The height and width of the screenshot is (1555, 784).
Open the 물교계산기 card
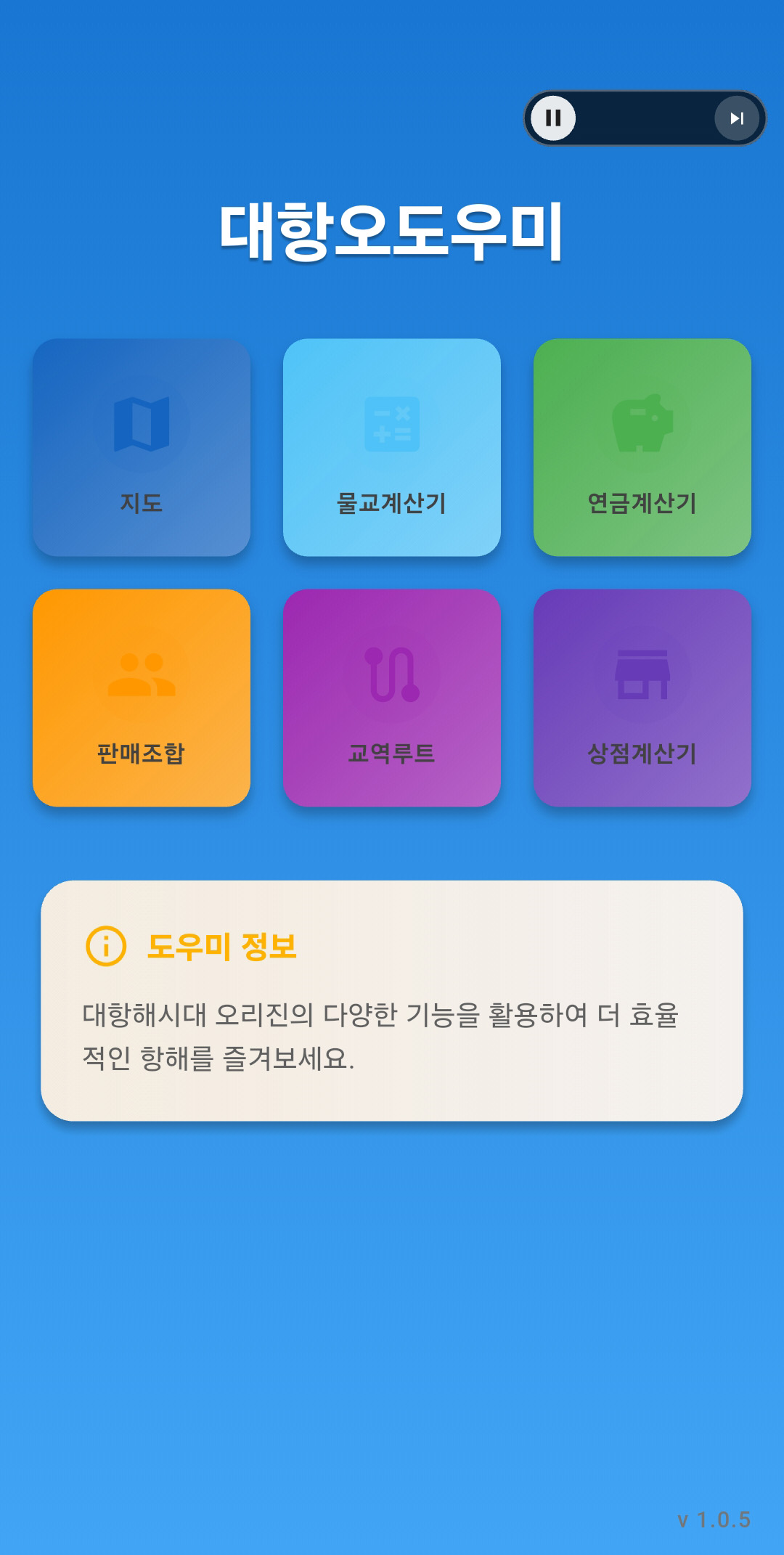coord(392,447)
